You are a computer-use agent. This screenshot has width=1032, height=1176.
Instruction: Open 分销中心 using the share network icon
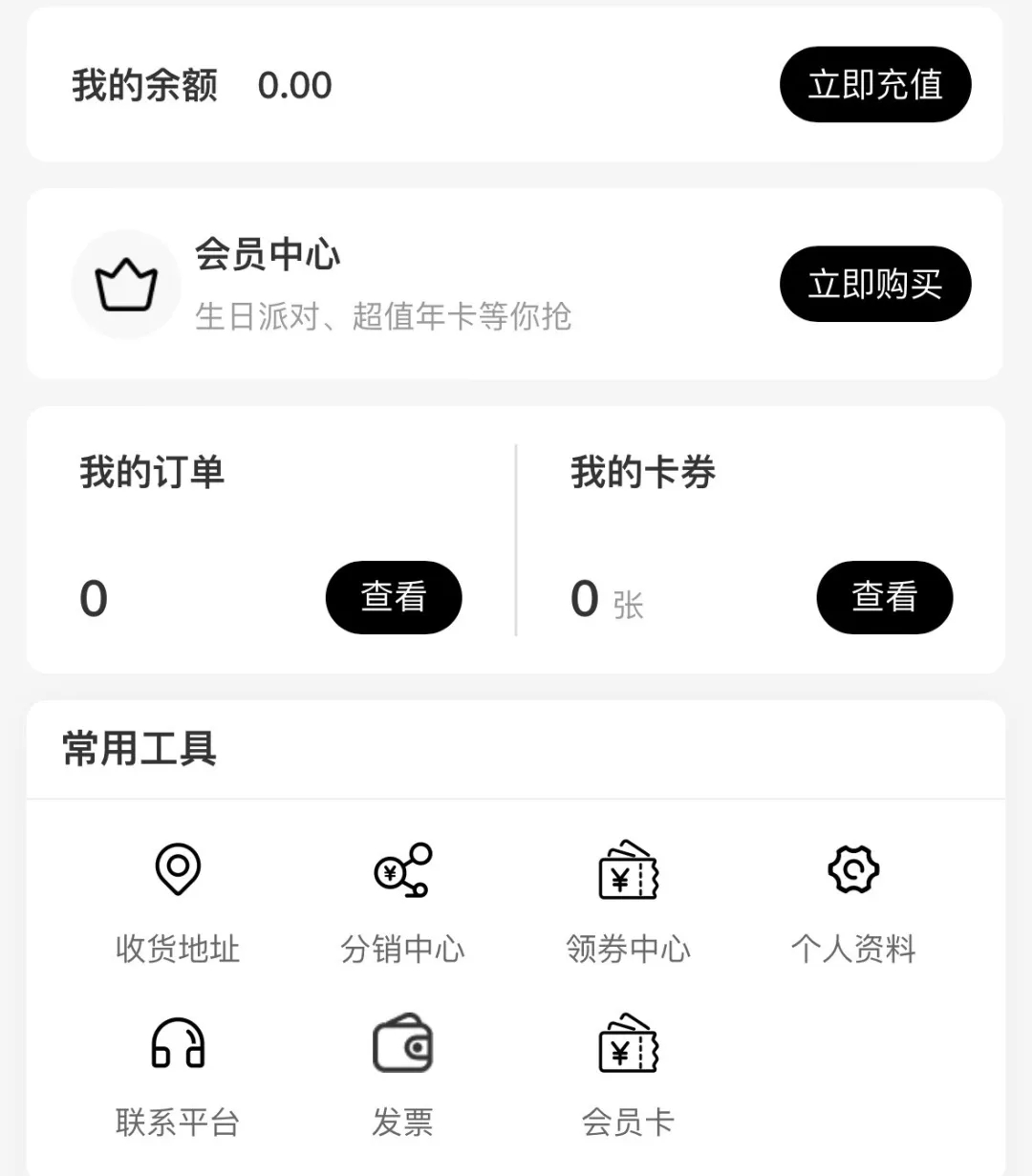pyautogui.click(x=402, y=869)
